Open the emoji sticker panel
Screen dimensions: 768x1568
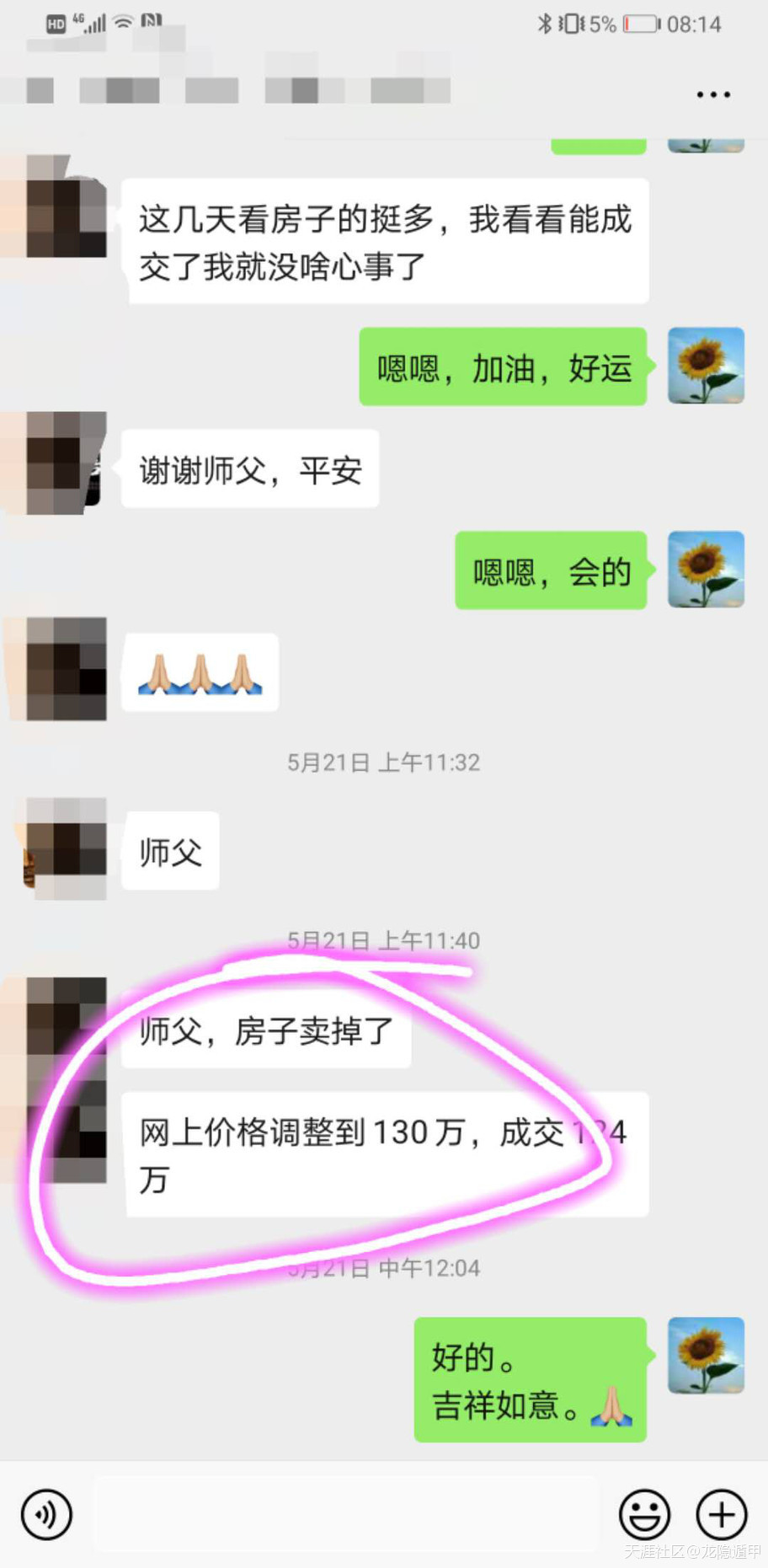point(644,1514)
